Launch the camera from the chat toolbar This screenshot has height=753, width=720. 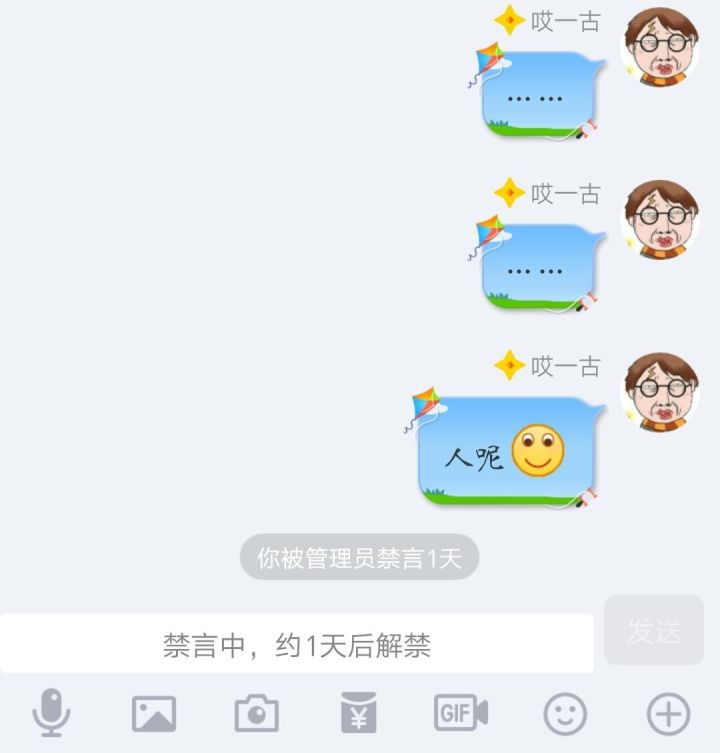click(x=257, y=714)
